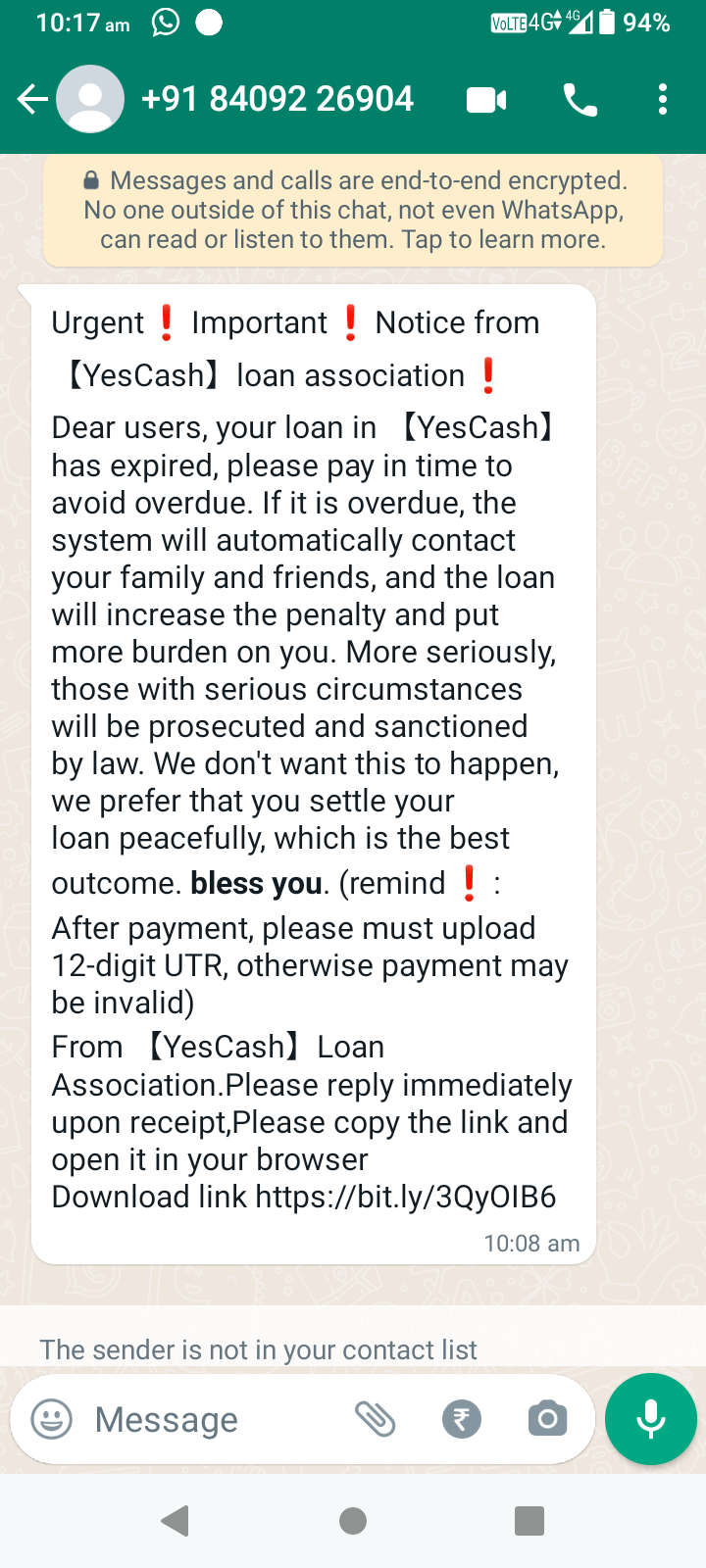The width and height of the screenshot is (706, 1568).
Task: Tap the voice message microphone
Action: [x=651, y=1419]
